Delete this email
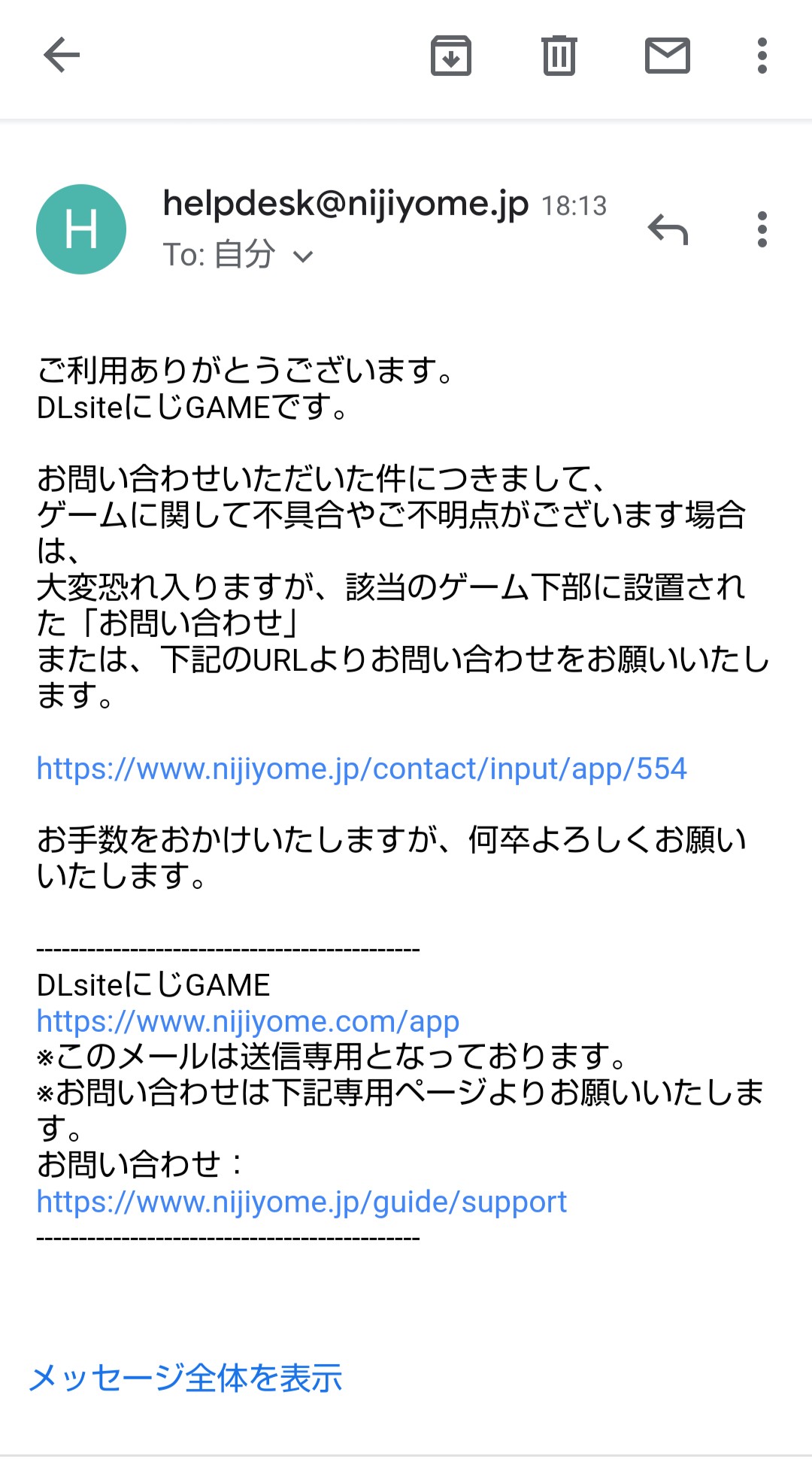This screenshot has height=1459, width=812. (x=559, y=56)
